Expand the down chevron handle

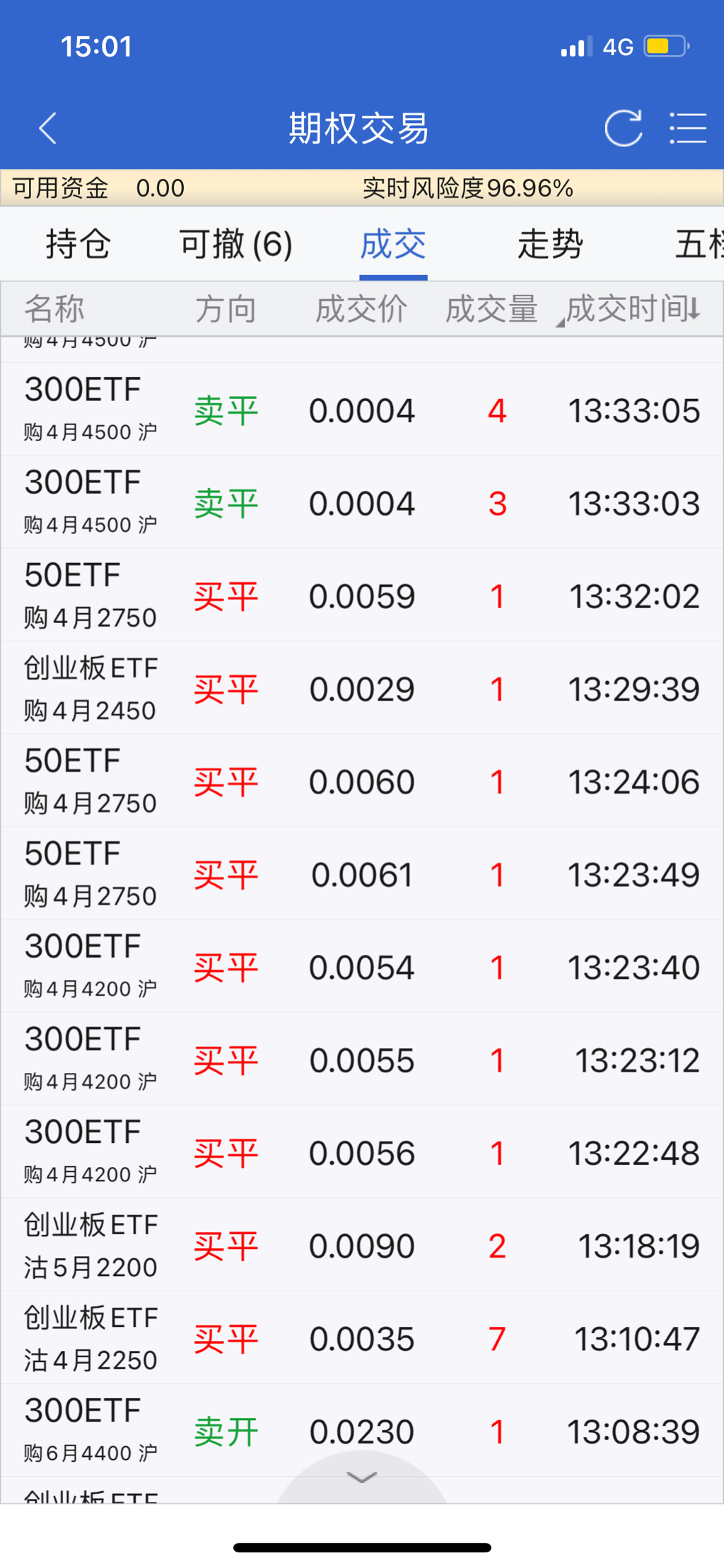tap(362, 1477)
